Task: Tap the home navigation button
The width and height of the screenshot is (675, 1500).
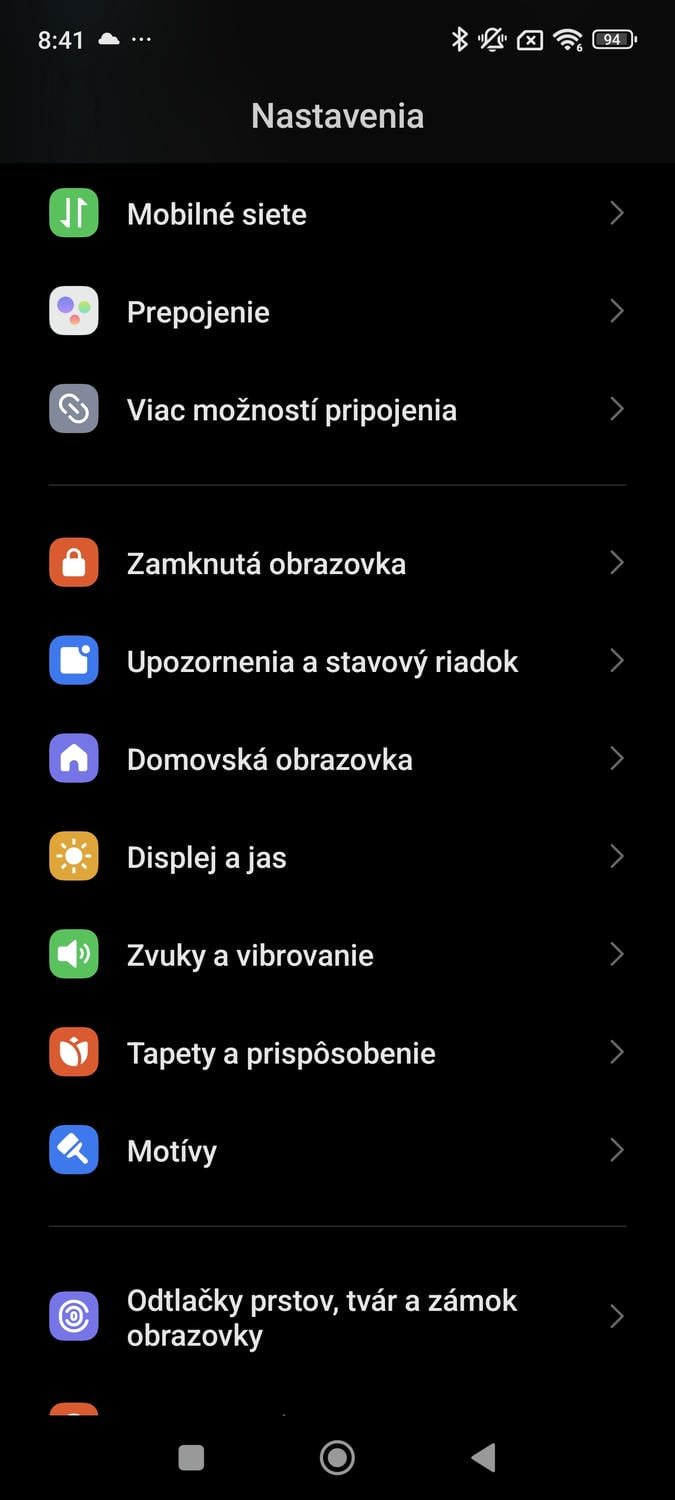Action: tap(337, 1458)
